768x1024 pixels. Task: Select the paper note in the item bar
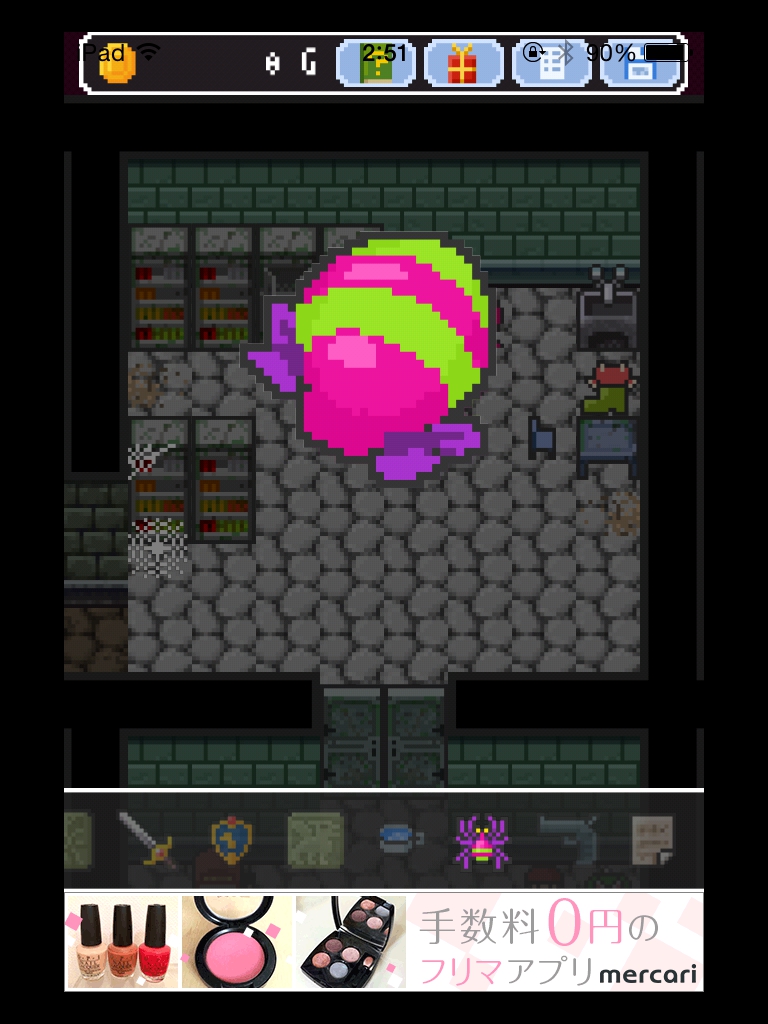[x=652, y=838]
